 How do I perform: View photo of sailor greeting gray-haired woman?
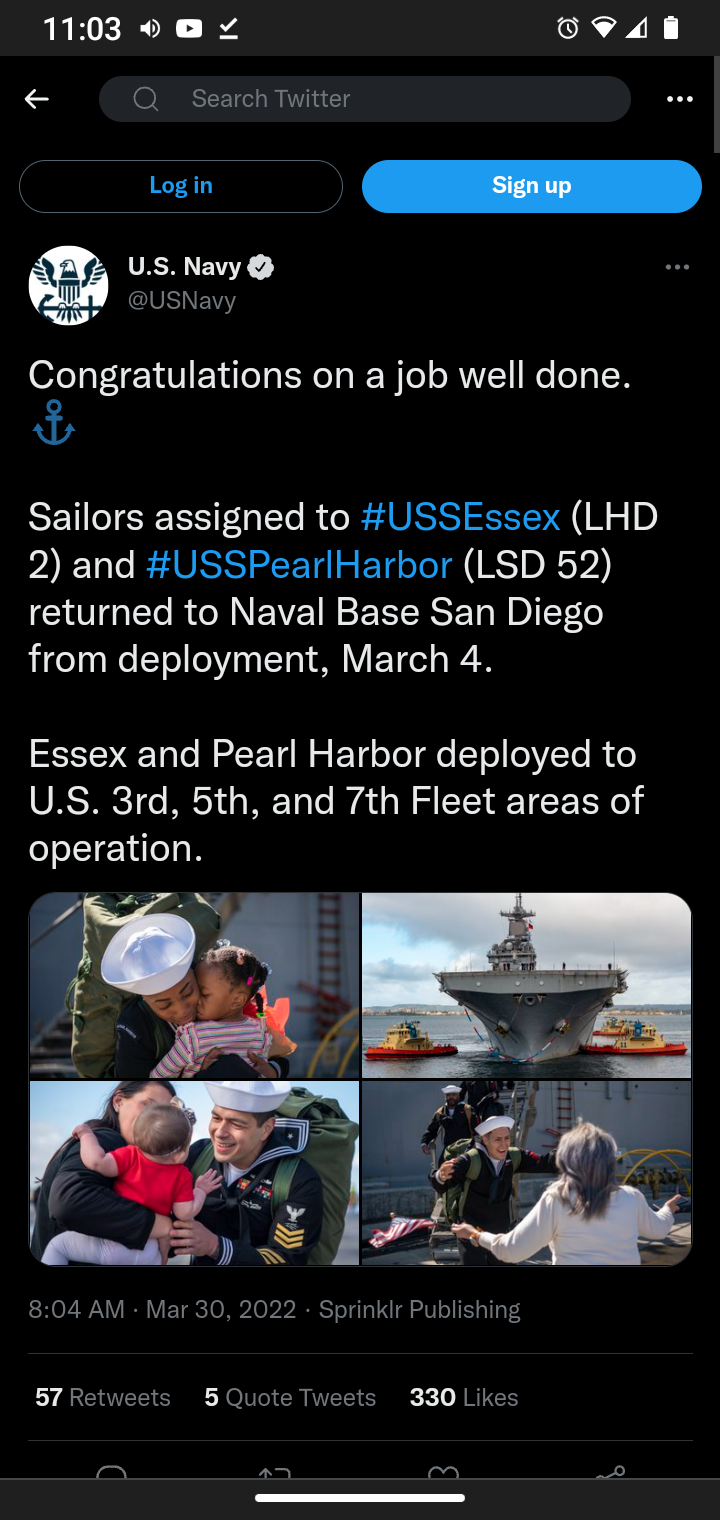click(x=526, y=1173)
